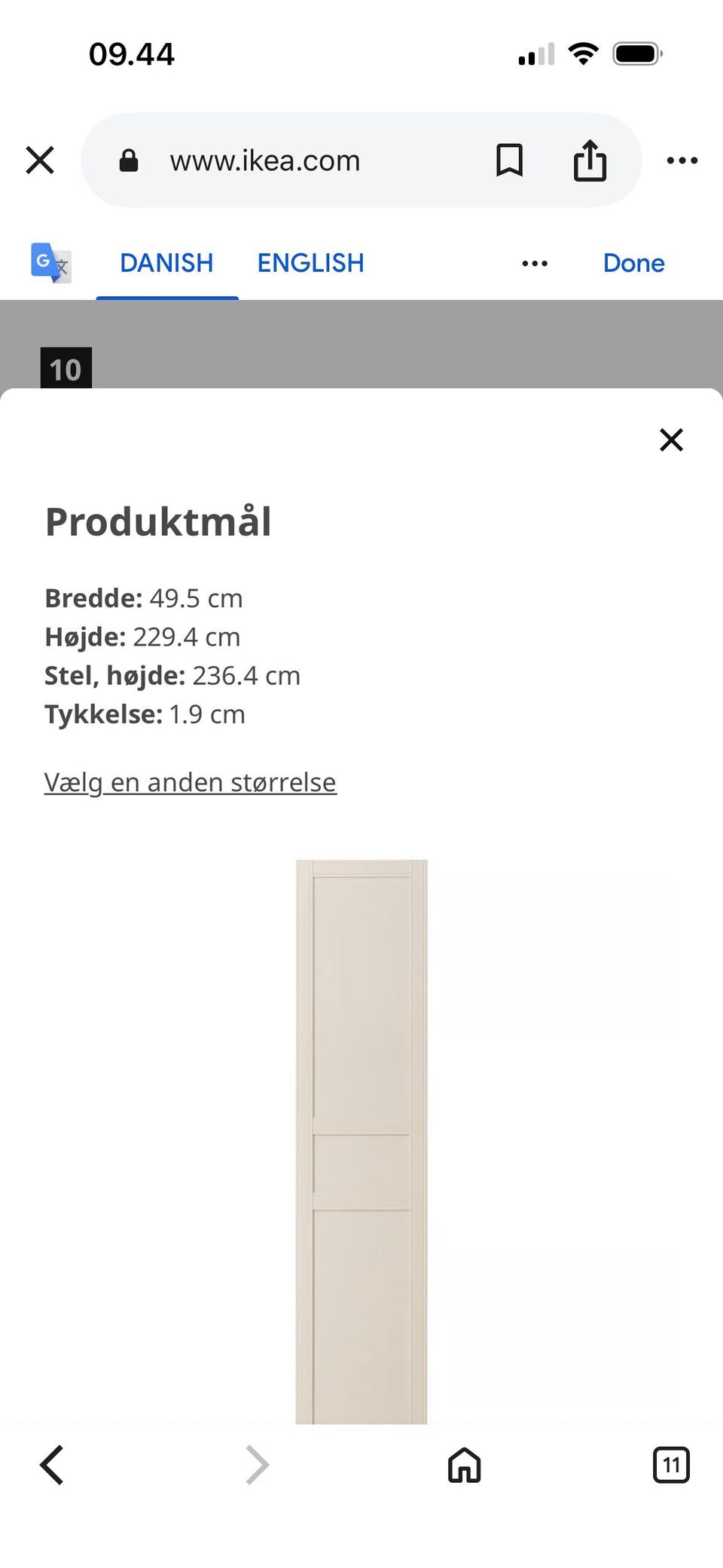This screenshot has width=723, height=1568.
Task: Navigate back with the left arrow
Action: click(x=51, y=1465)
